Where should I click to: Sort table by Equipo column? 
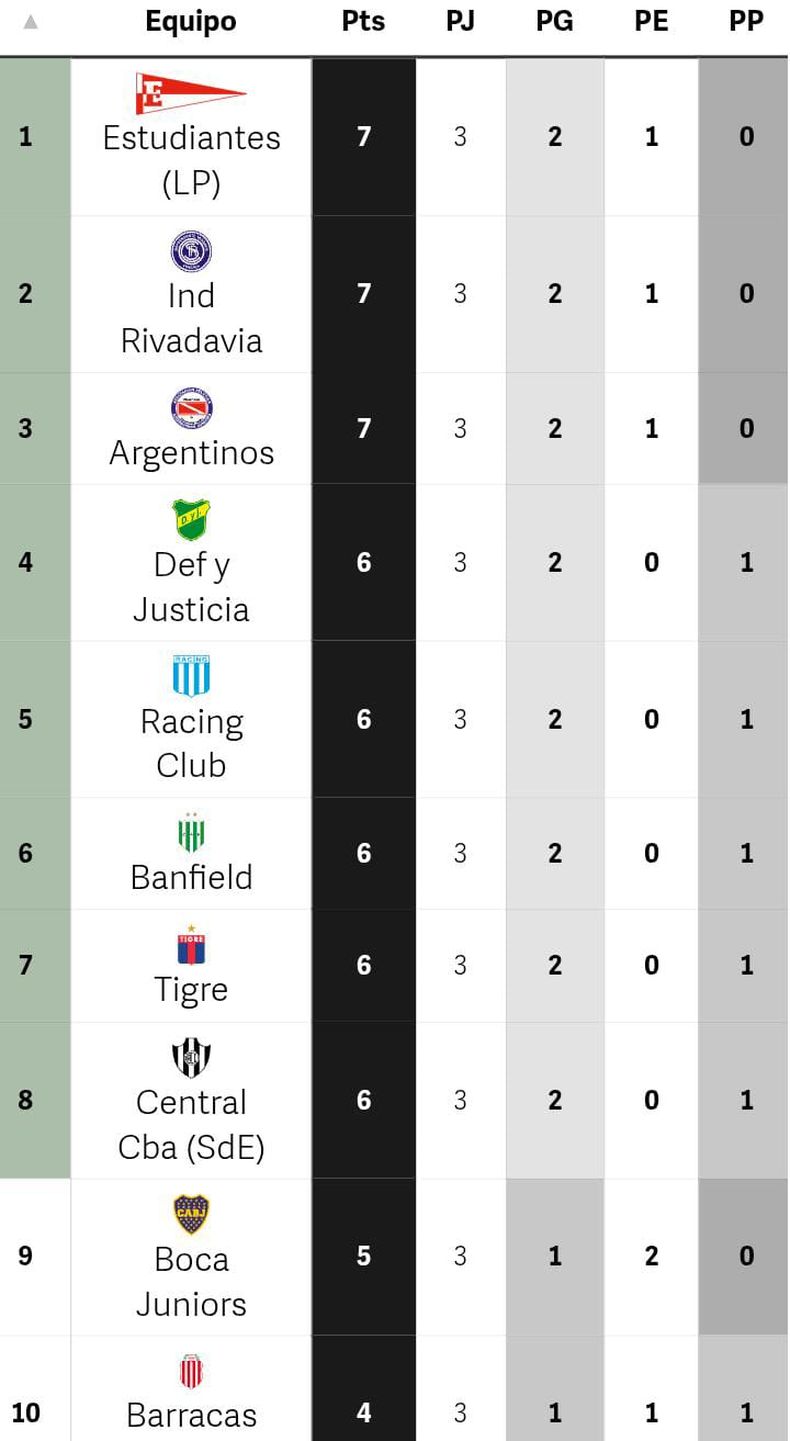click(190, 22)
